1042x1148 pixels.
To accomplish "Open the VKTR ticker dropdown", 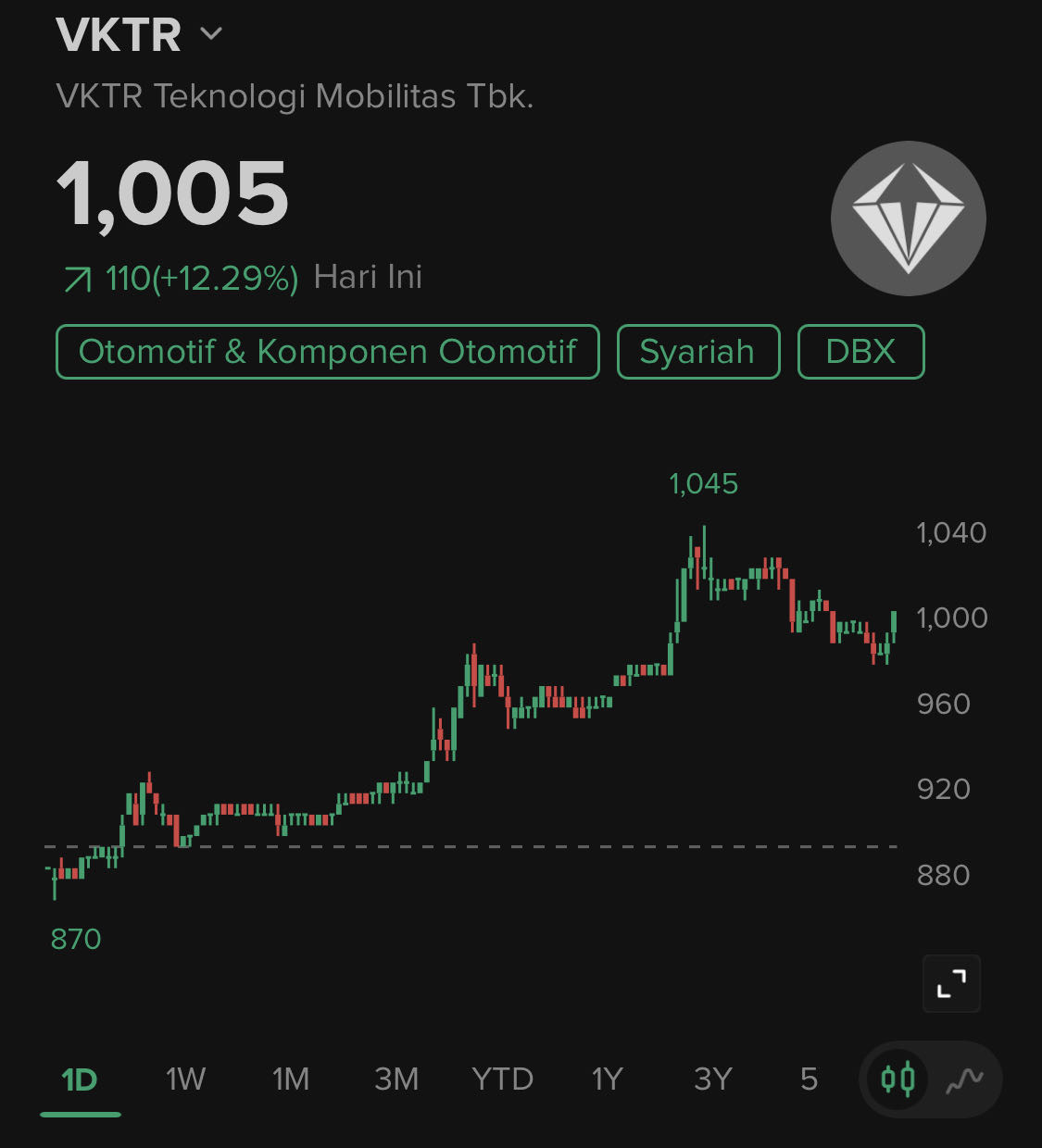I will point(211,35).
